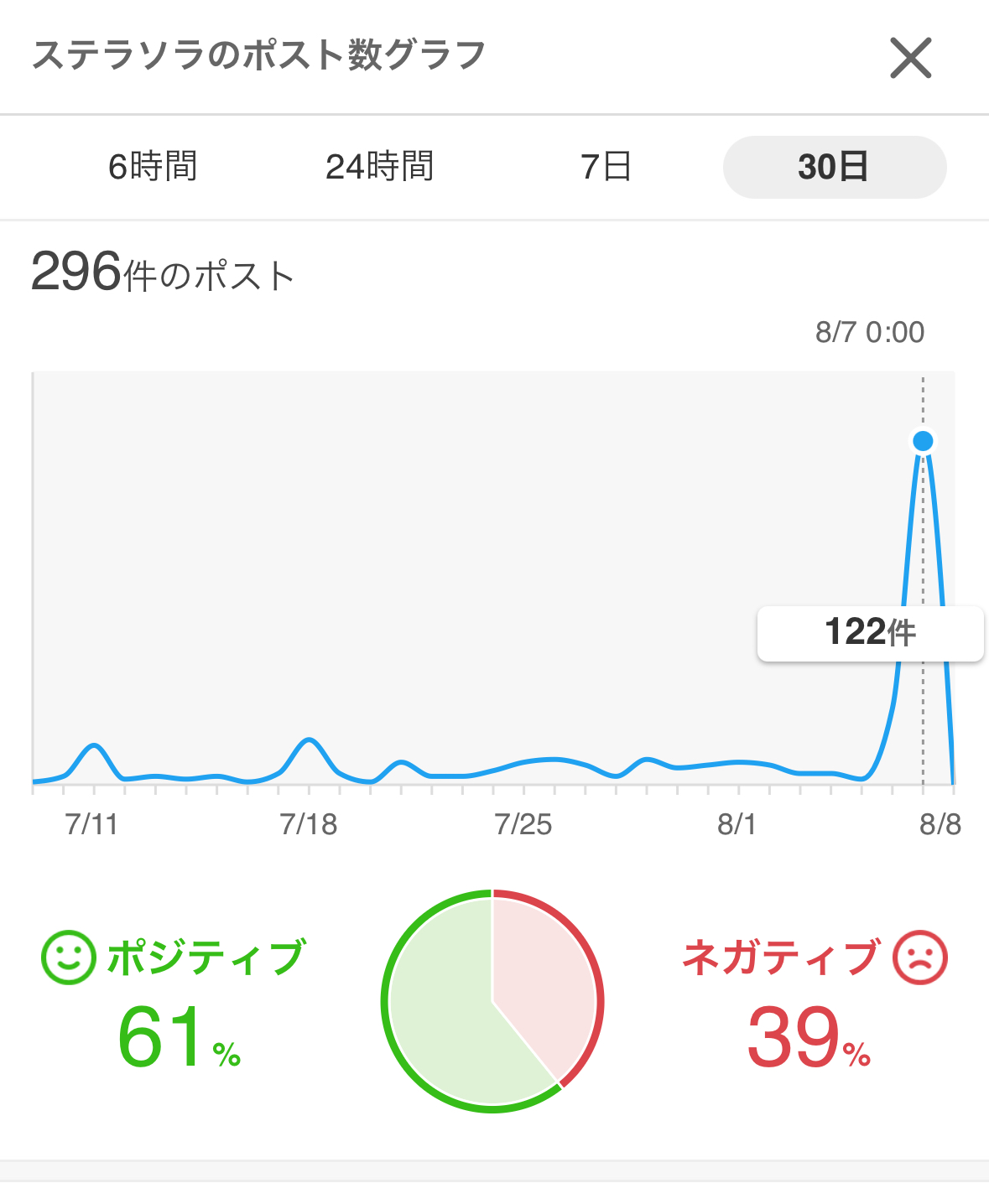Show the 7日 graph period
This screenshot has width=989, height=1204.
coord(606,167)
